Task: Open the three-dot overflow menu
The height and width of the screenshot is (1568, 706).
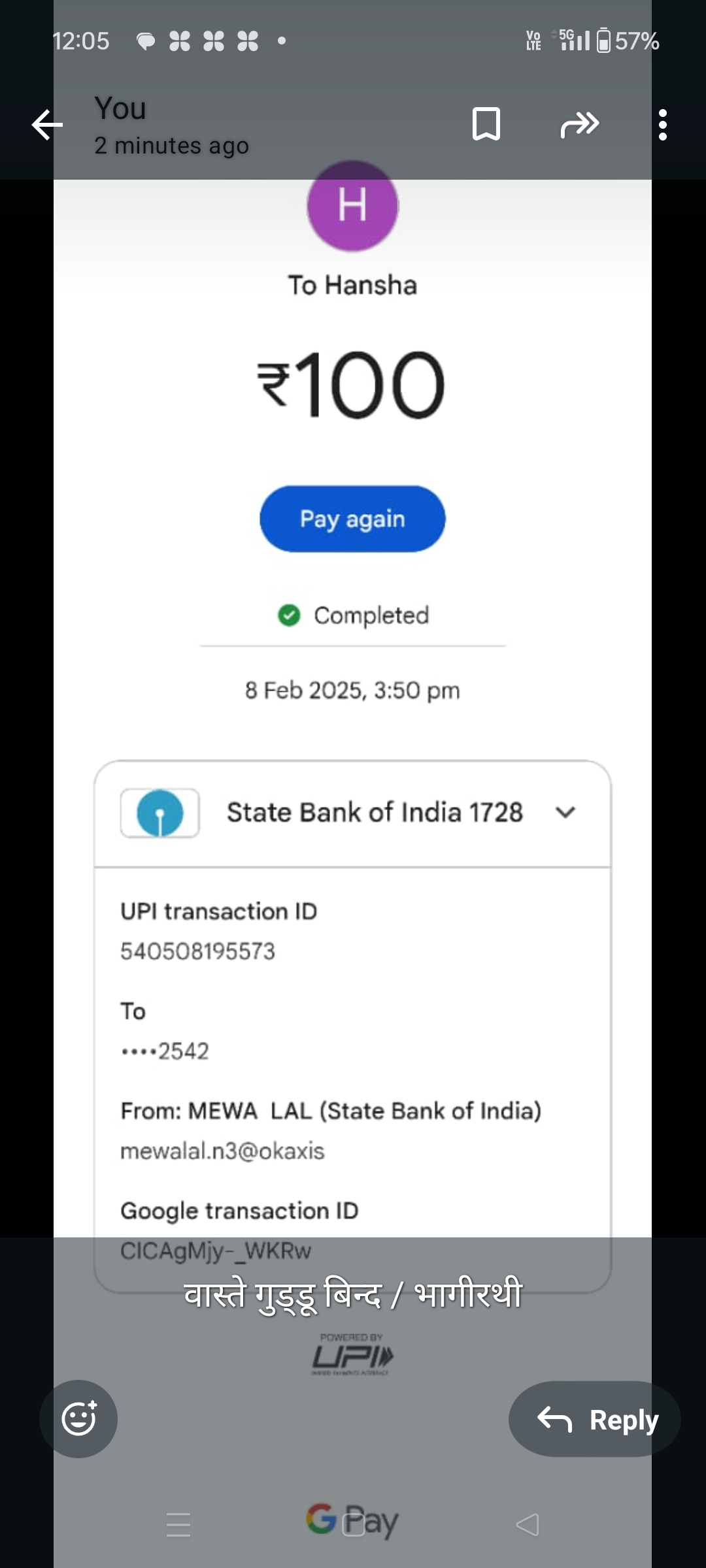Action: [662, 125]
